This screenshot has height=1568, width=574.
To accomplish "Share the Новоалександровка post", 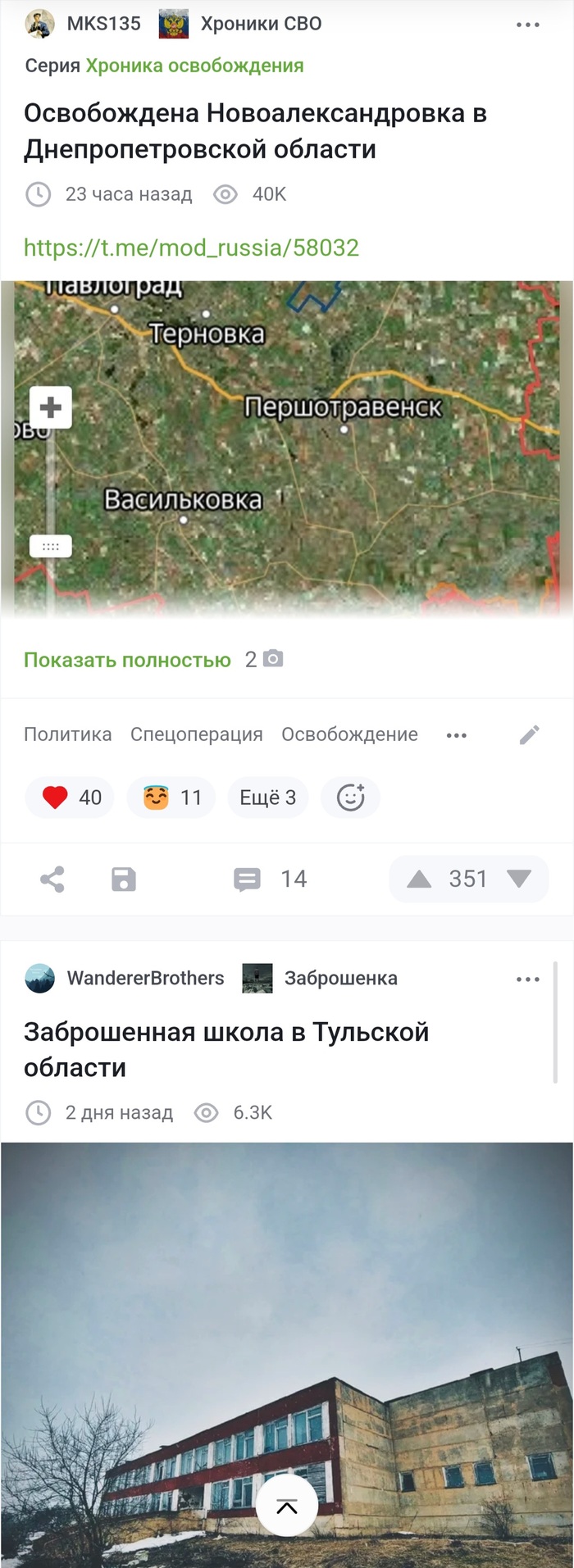I will 52,879.
